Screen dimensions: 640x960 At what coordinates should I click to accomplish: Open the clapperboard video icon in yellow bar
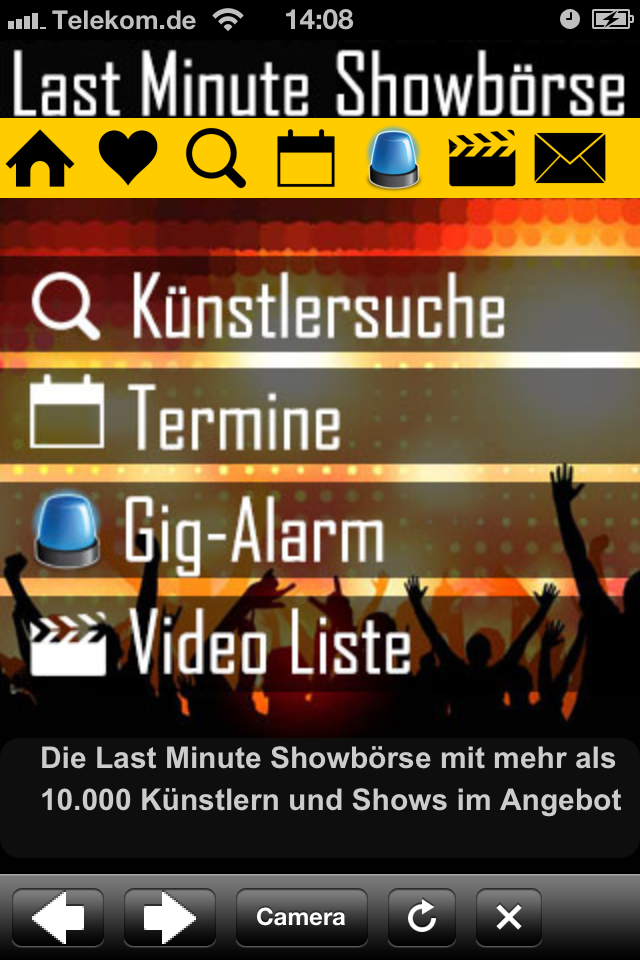pos(482,158)
